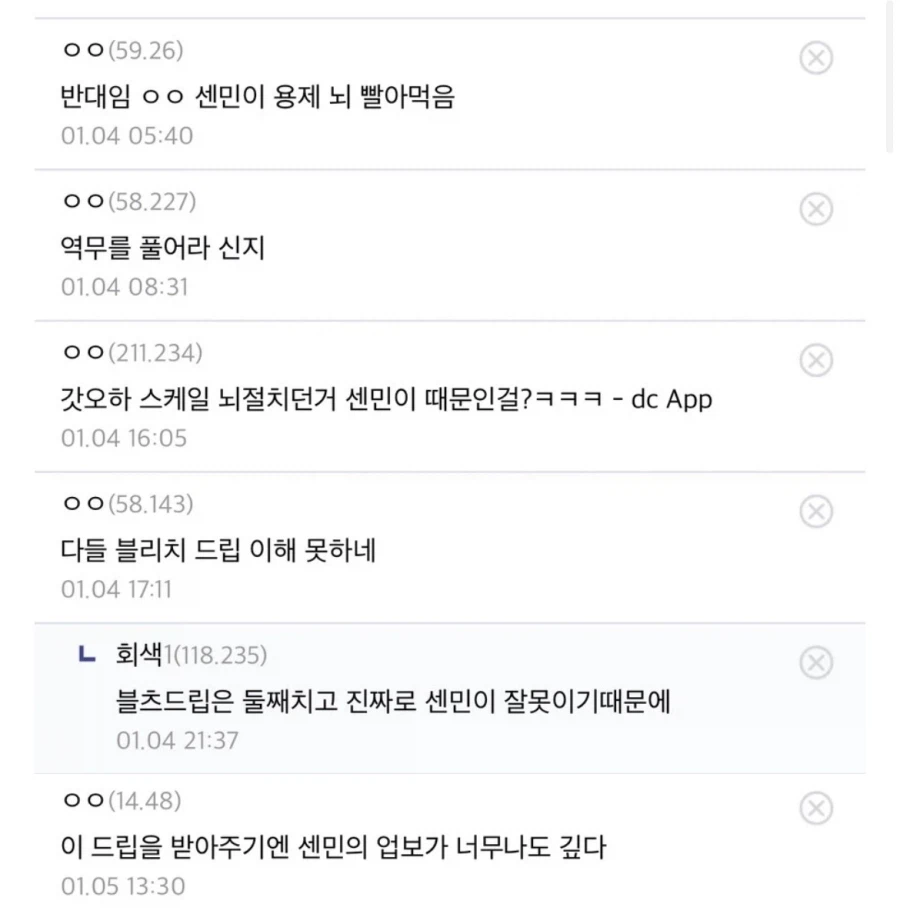Click the dc App label on the 211.234 comment
The height and width of the screenshot is (924, 900).
coord(672,399)
